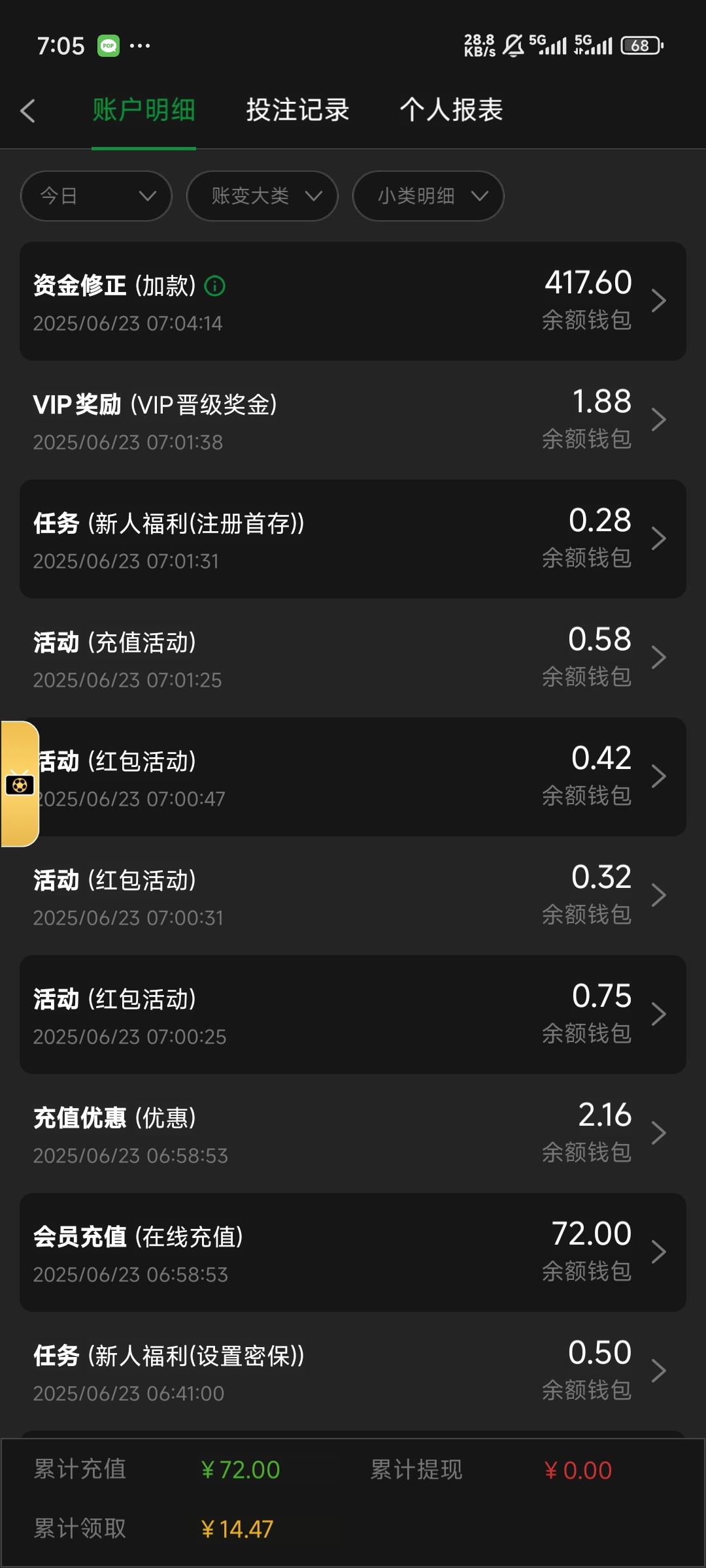
Task: Tap the chevron on the 充值优惠 entry
Action: coord(660,1132)
